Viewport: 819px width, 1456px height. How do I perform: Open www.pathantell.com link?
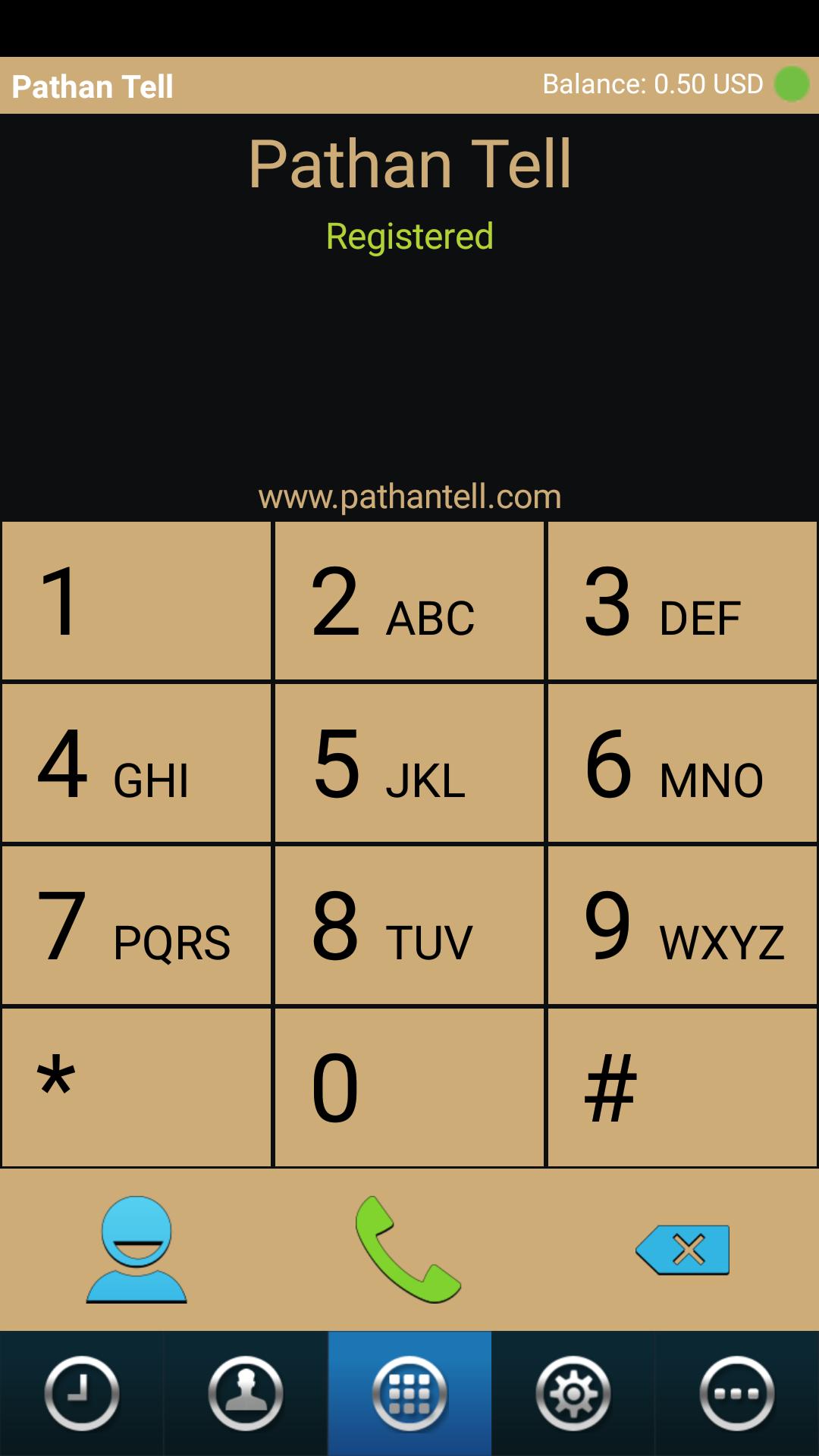(409, 497)
